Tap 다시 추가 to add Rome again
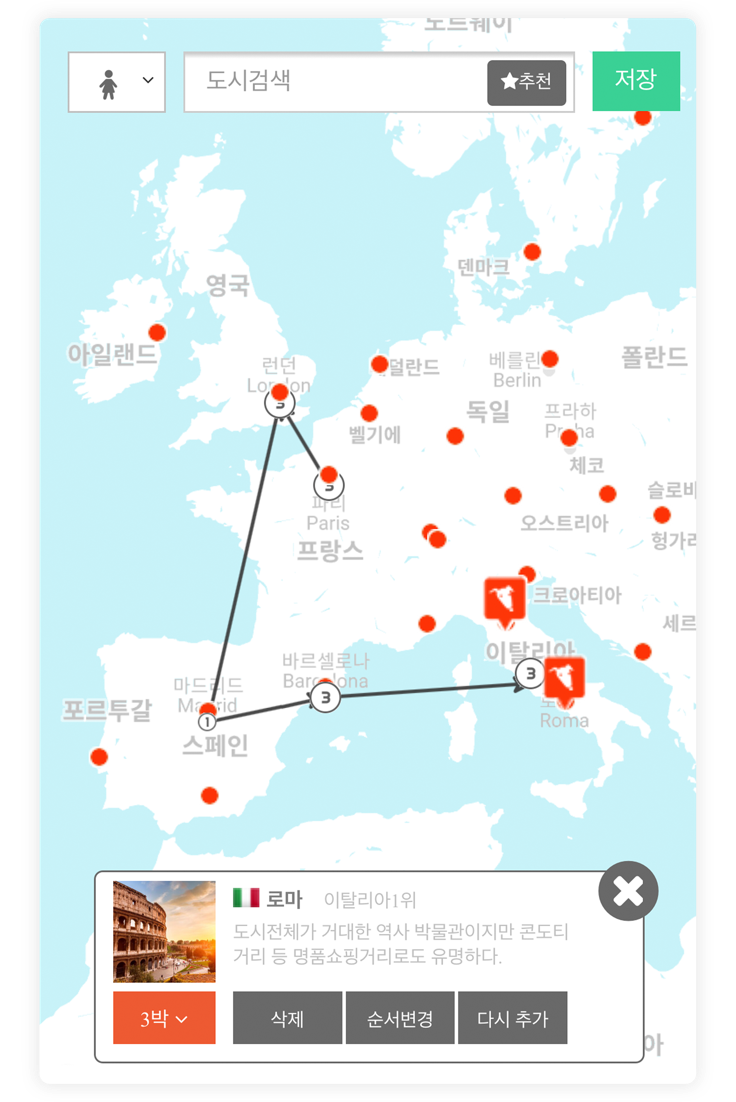Image resolution: width=736 pixels, height=1102 pixels. tap(512, 1018)
